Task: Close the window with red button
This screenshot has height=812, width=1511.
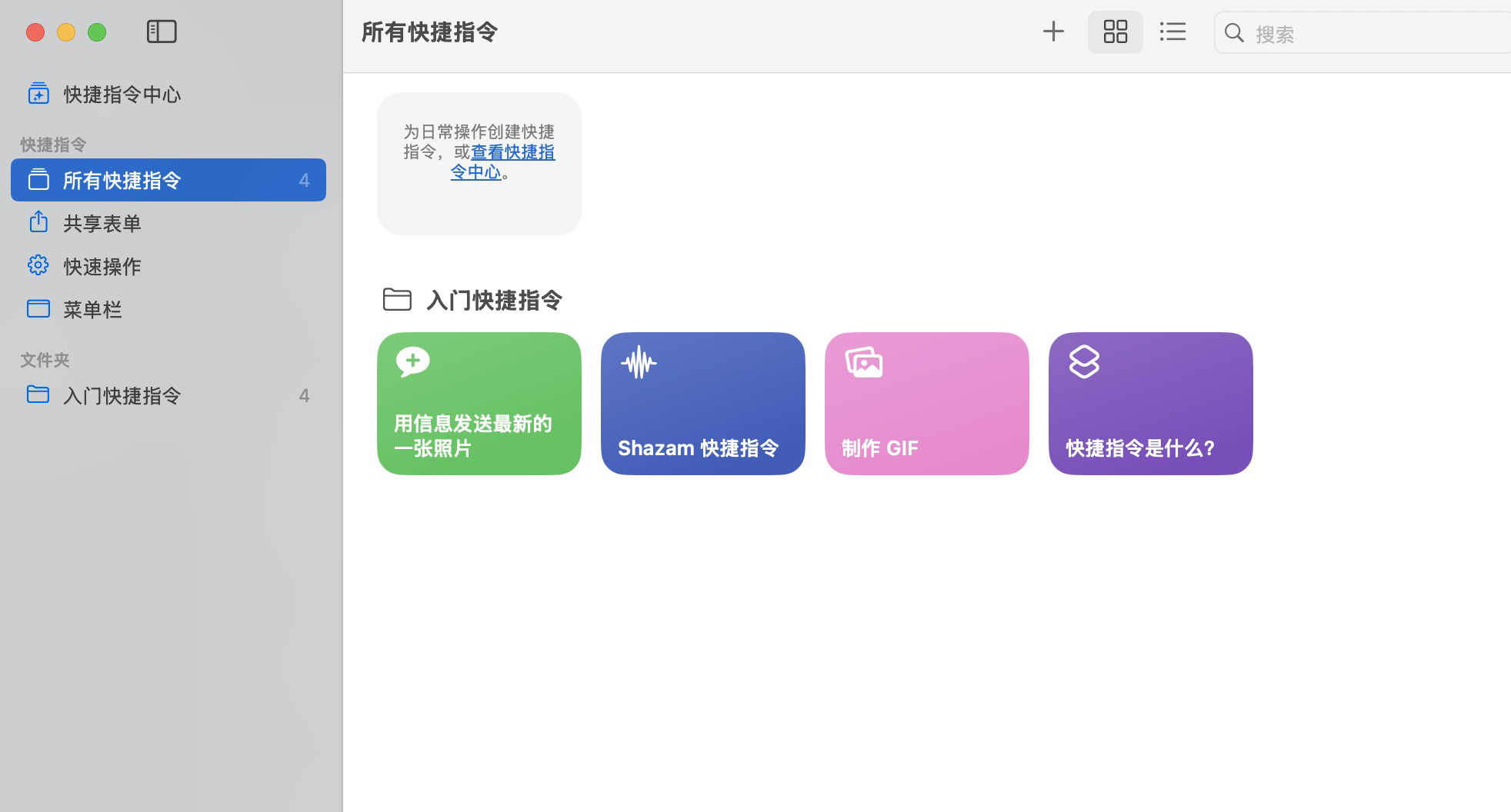Action: (x=35, y=32)
